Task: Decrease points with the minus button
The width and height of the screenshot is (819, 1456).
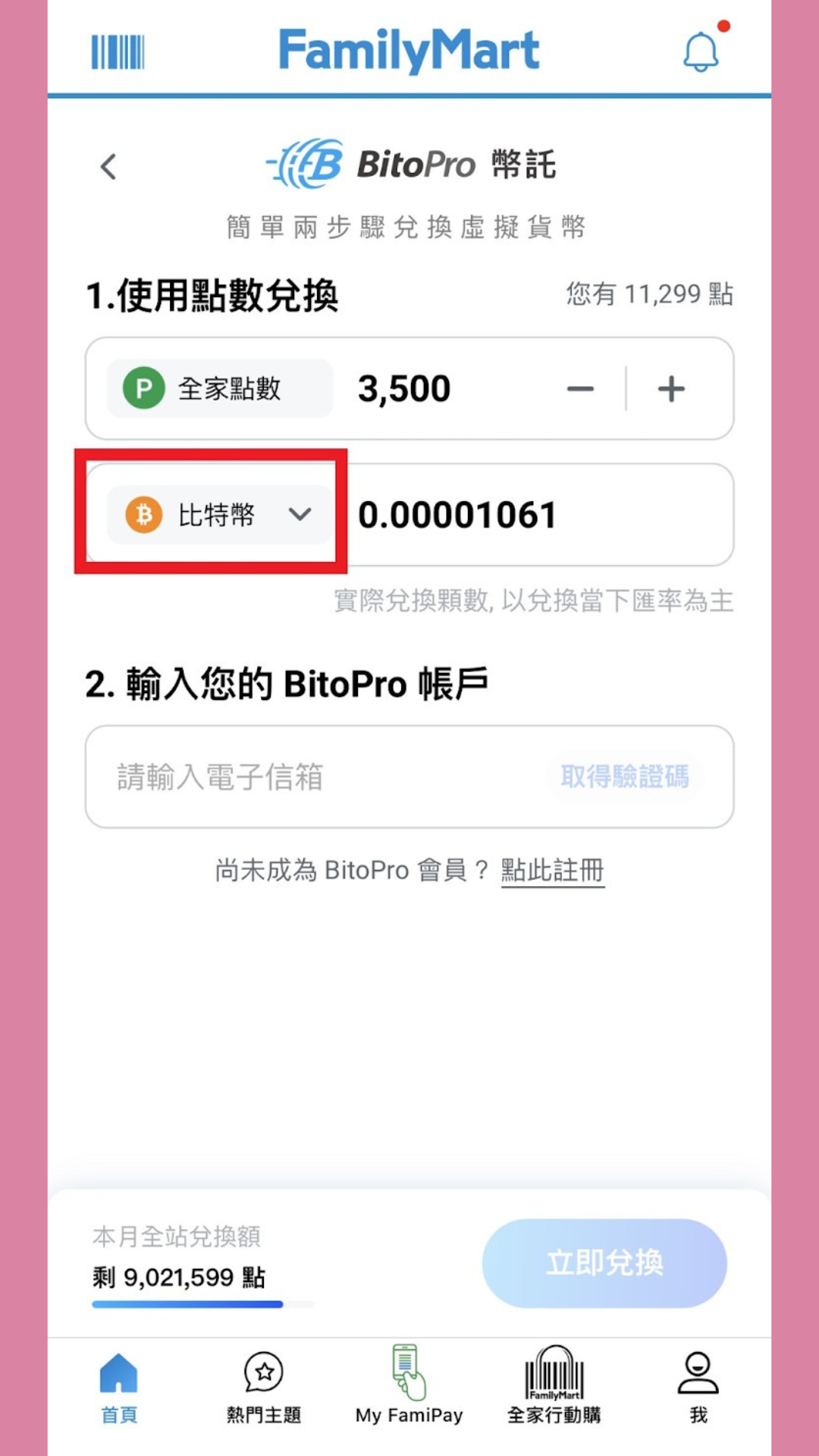Action: [x=580, y=389]
